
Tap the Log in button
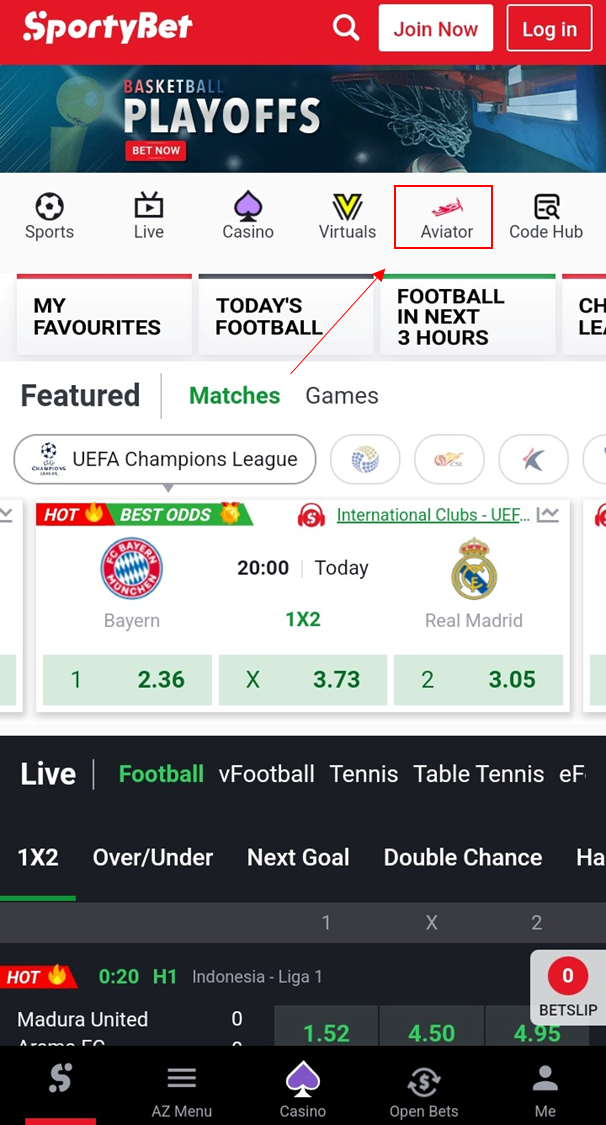pyautogui.click(x=549, y=28)
